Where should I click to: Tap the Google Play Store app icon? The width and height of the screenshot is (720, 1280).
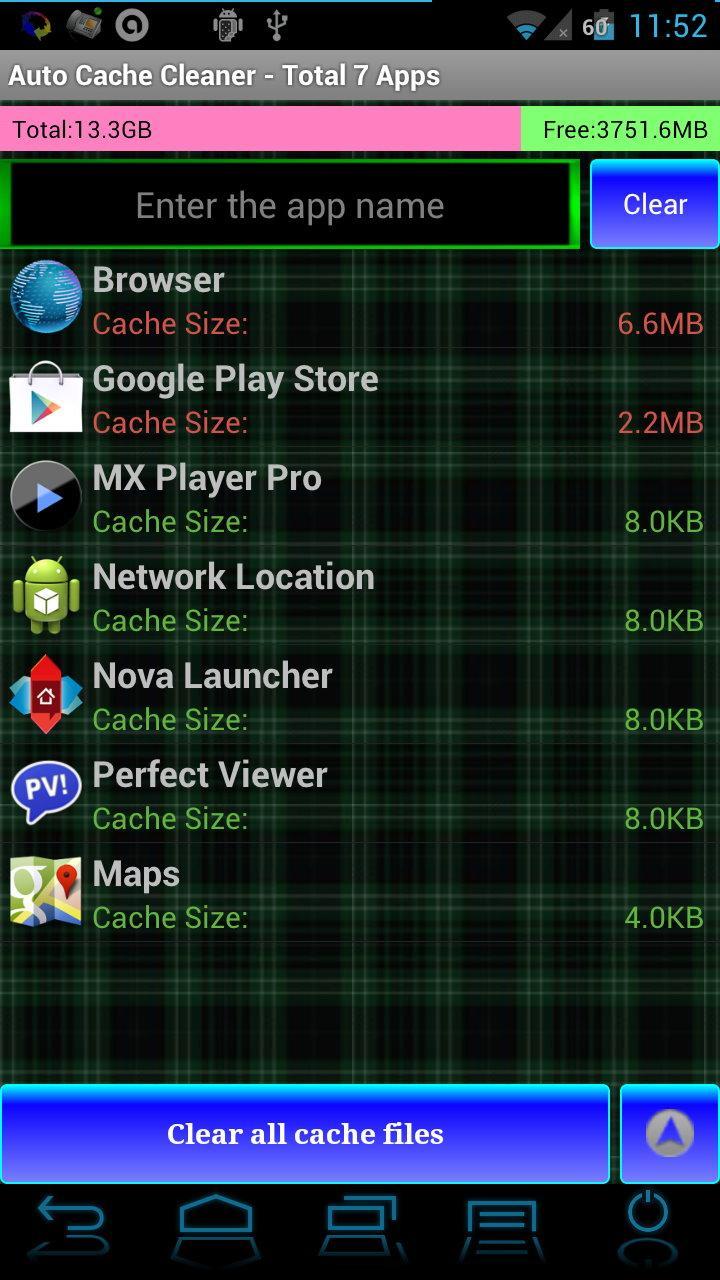45,395
